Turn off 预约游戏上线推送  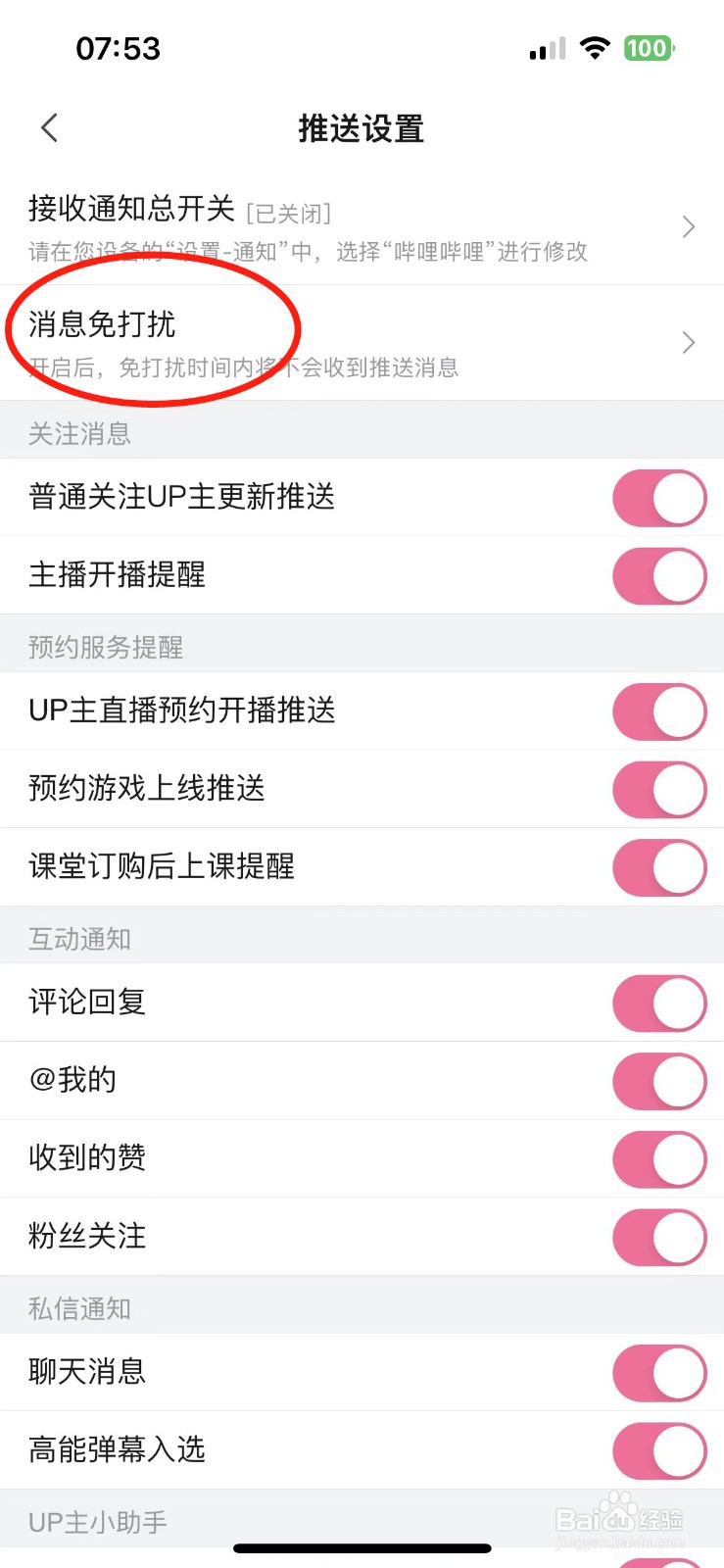coord(660,789)
